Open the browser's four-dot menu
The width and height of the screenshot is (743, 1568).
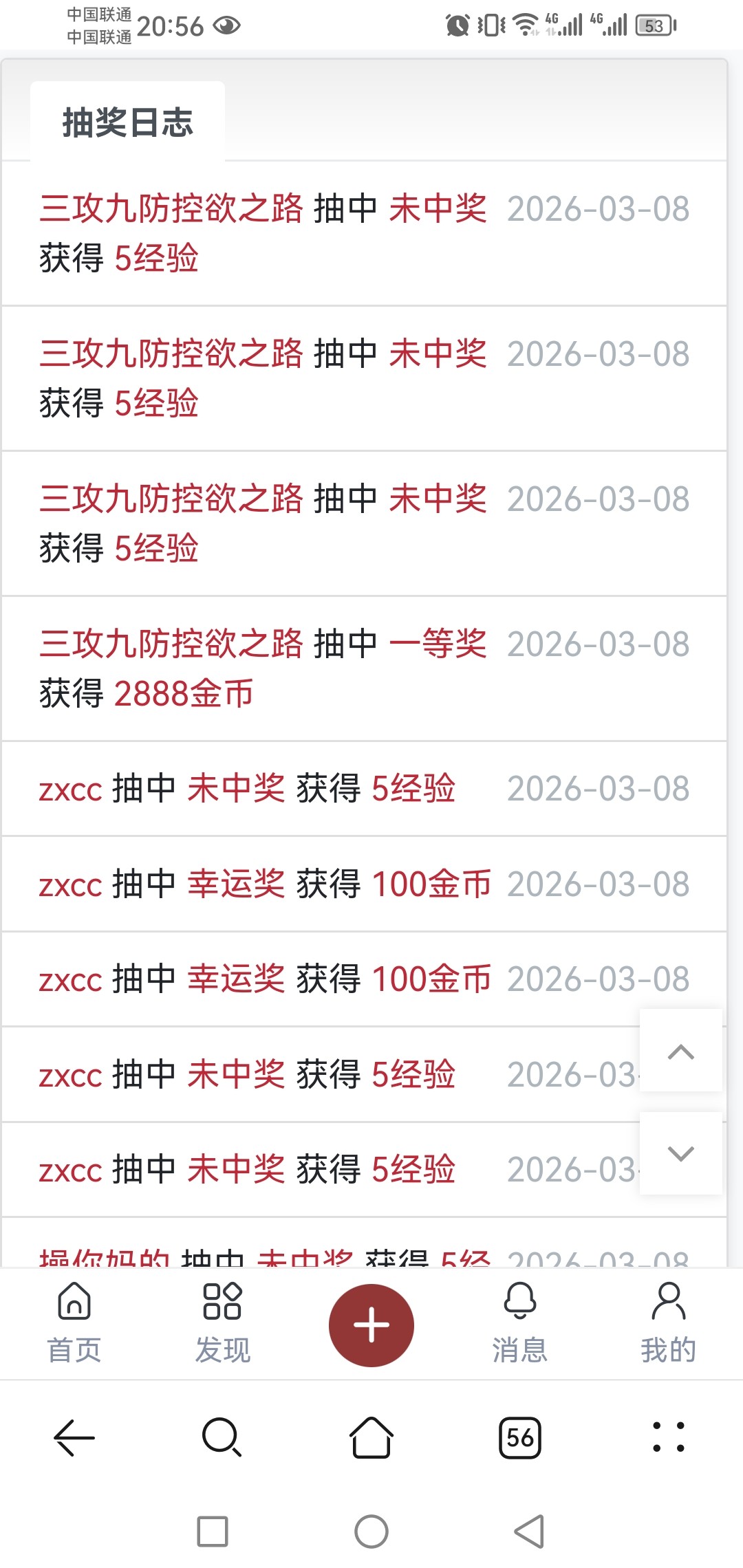coord(668,1437)
